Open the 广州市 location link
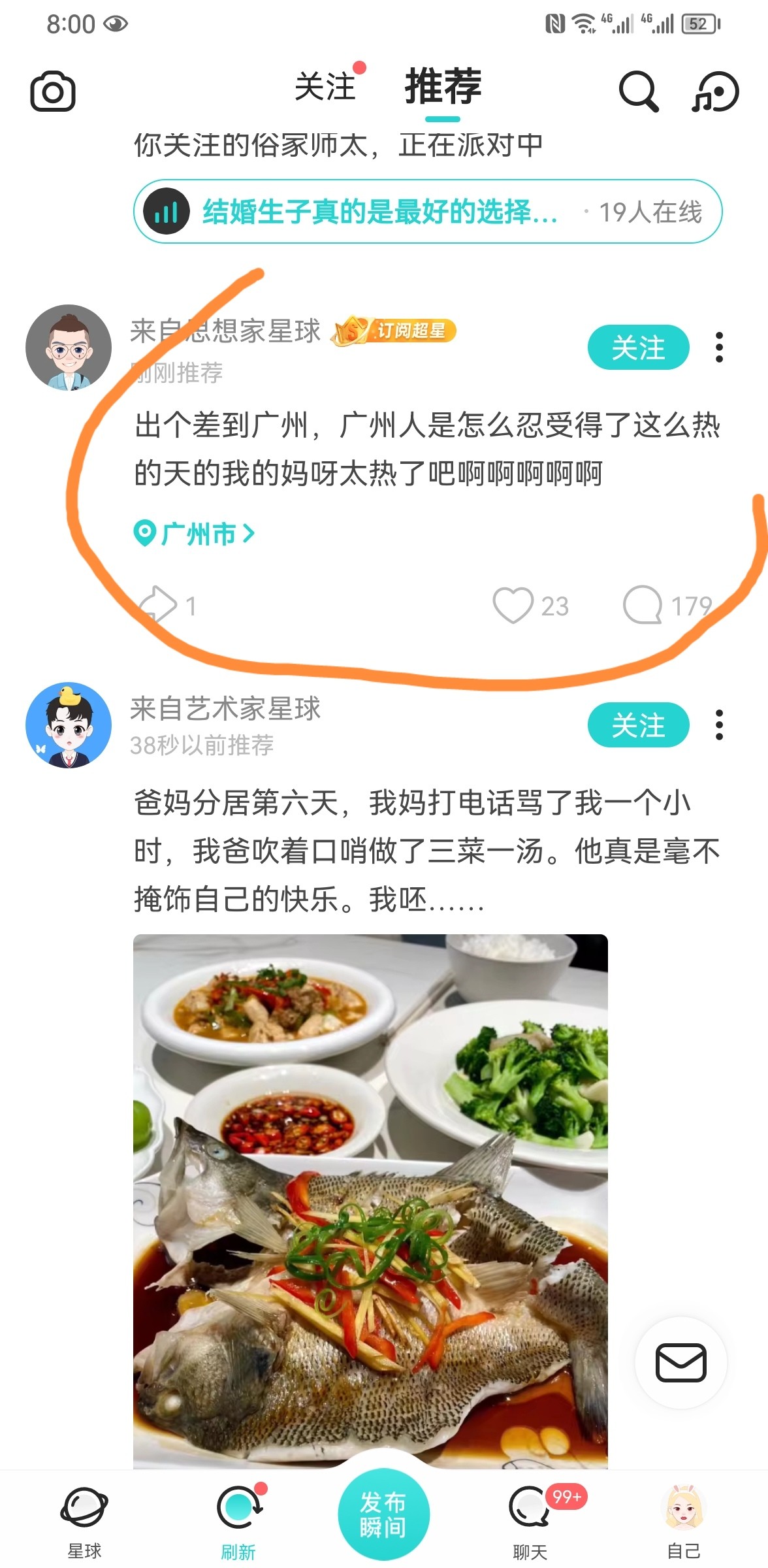The width and height of the screenshot is (768, 1568). pyautogui.click(x=194, y=534)
